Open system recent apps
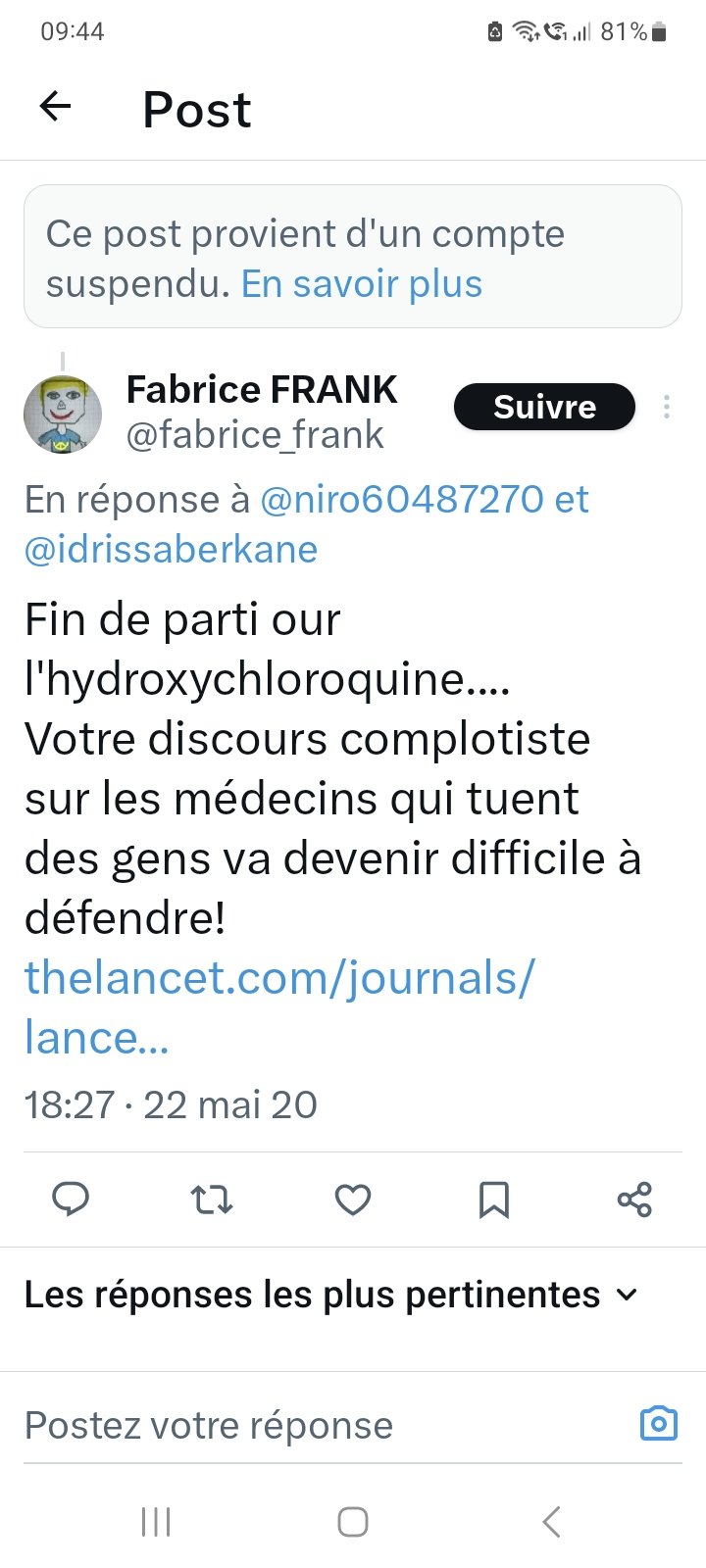706x1568 pixels. click(156, 1522)
